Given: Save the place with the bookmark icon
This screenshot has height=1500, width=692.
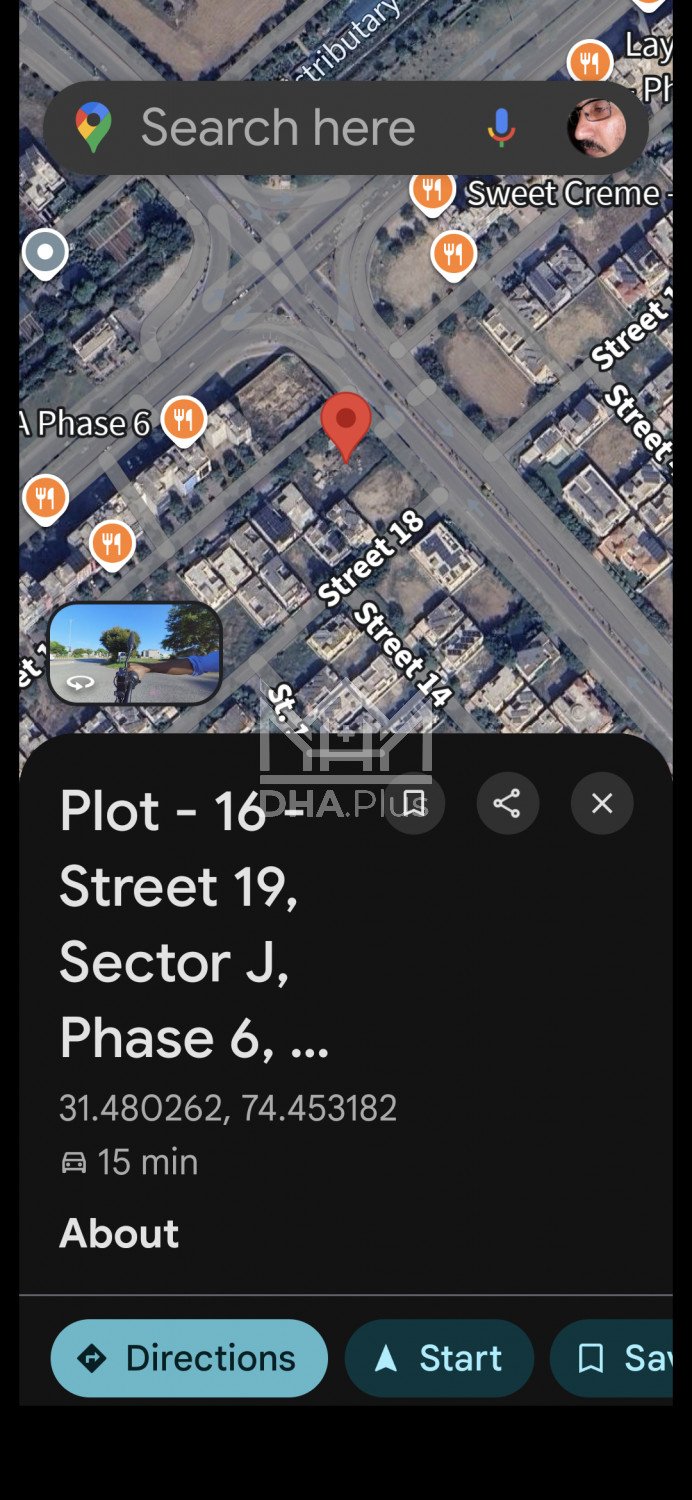Looking at the screenshot, I should click(x=414, y=803).
